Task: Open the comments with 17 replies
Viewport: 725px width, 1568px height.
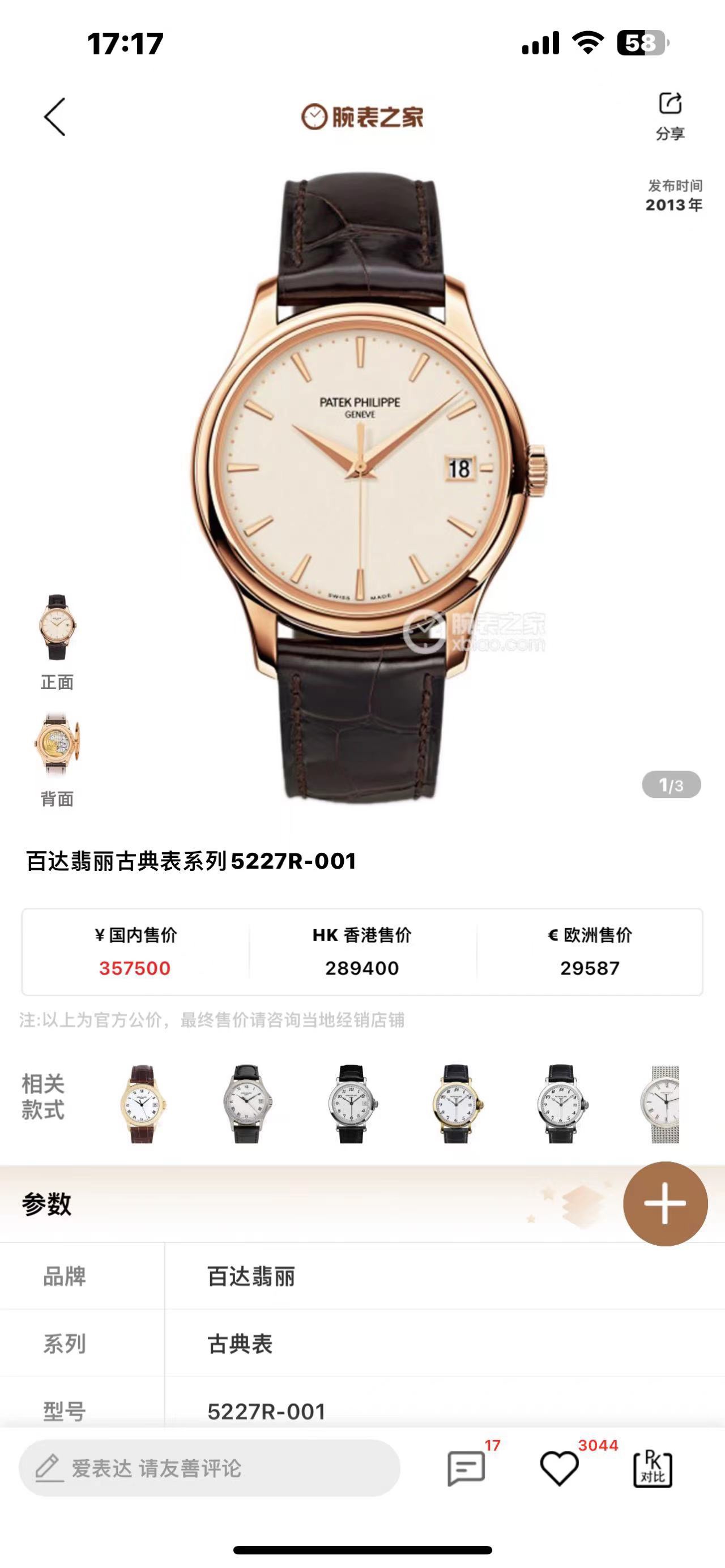Action: (467, 1468)
